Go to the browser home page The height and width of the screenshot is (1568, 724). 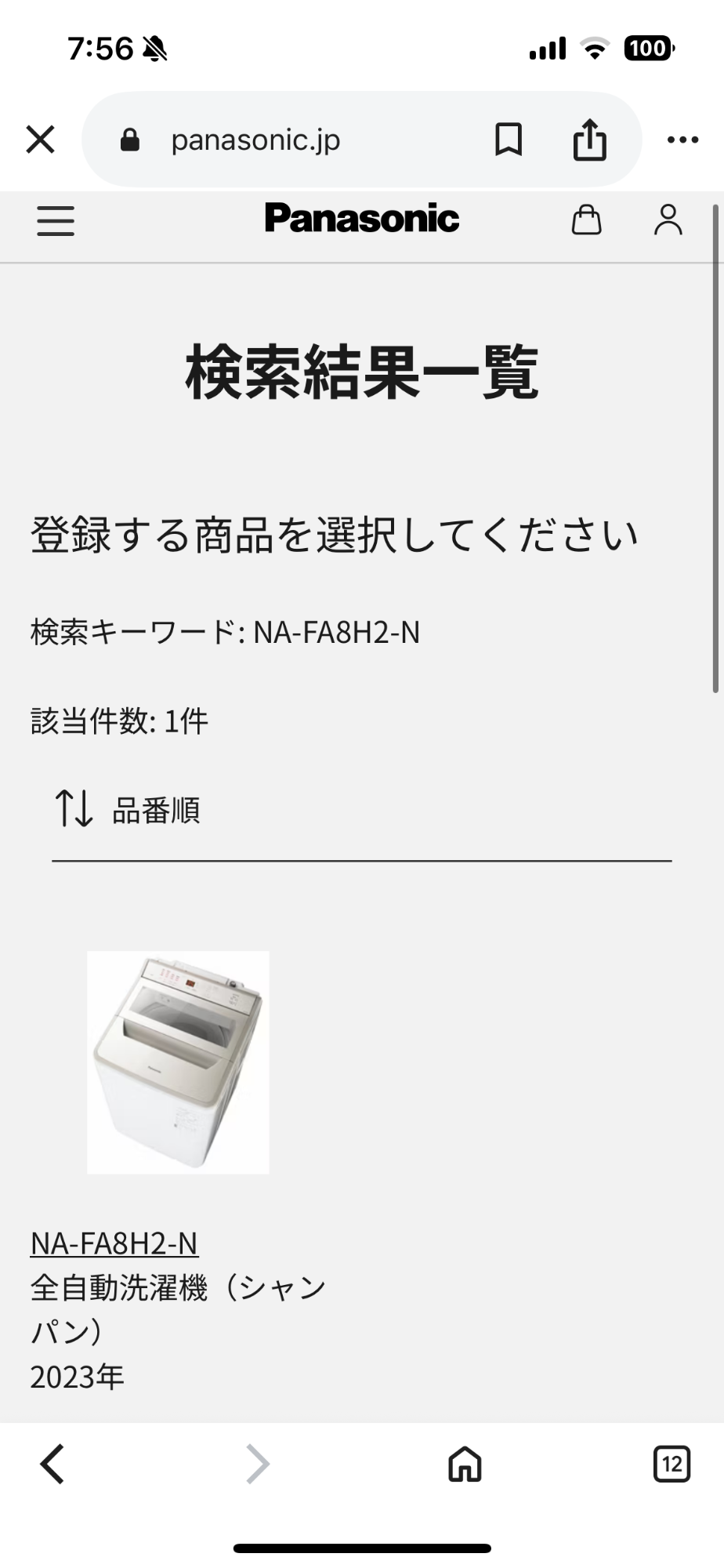tap(465, 1464)
